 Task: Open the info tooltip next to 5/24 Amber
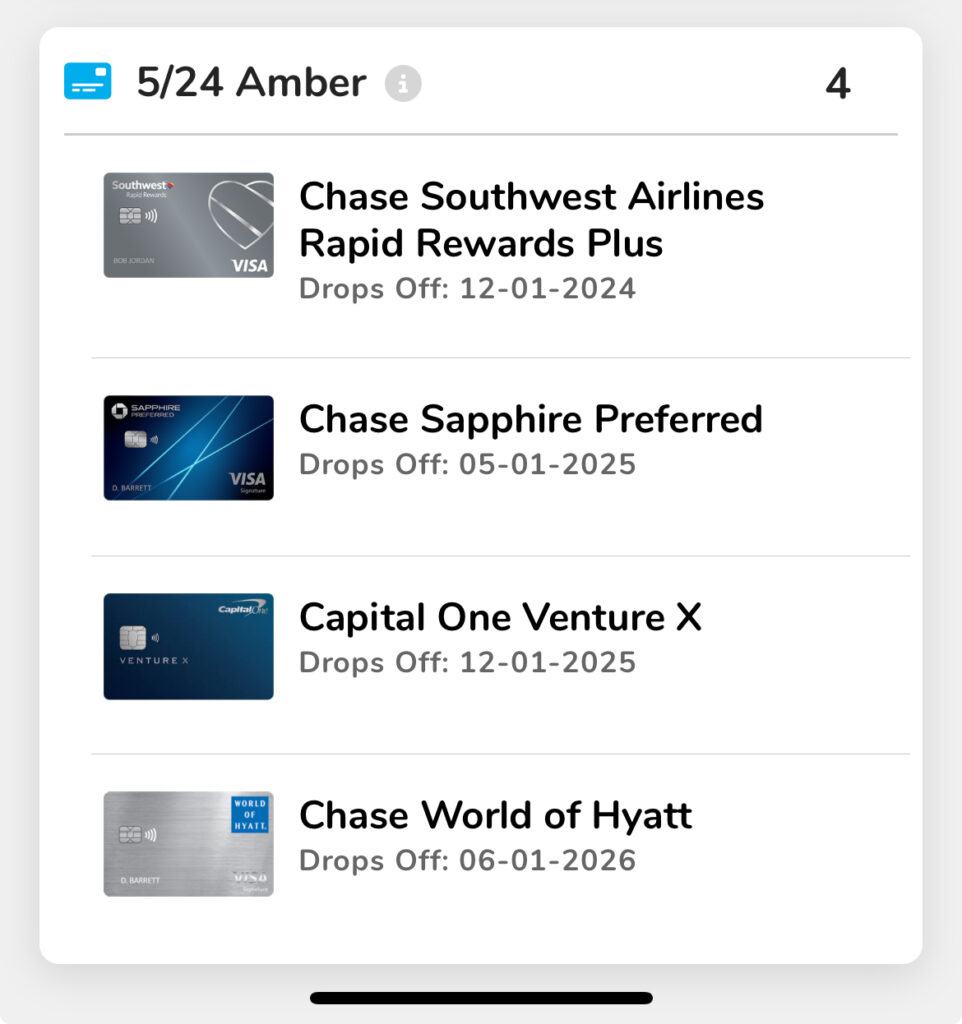403,84
